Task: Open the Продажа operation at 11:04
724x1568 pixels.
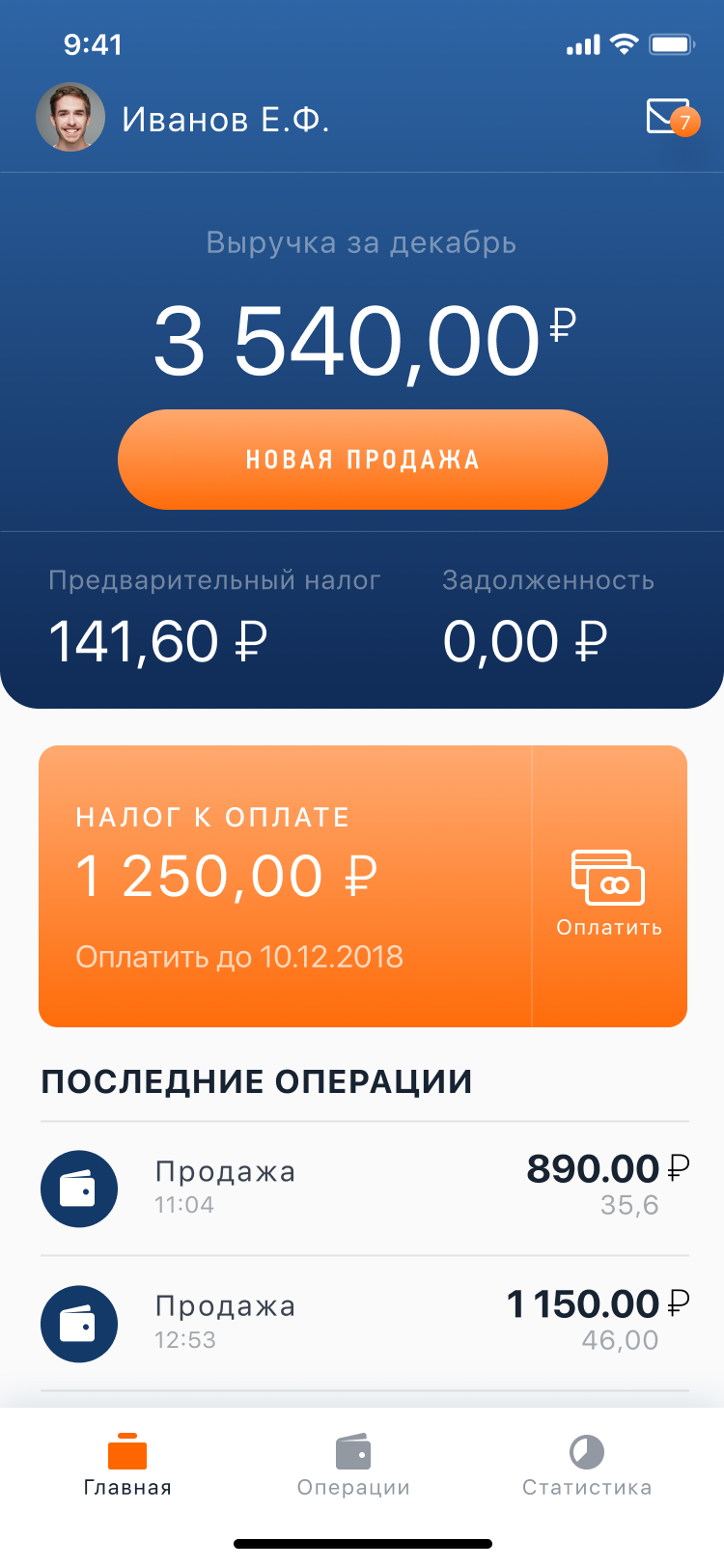Action: click(x=364, y=1189)
